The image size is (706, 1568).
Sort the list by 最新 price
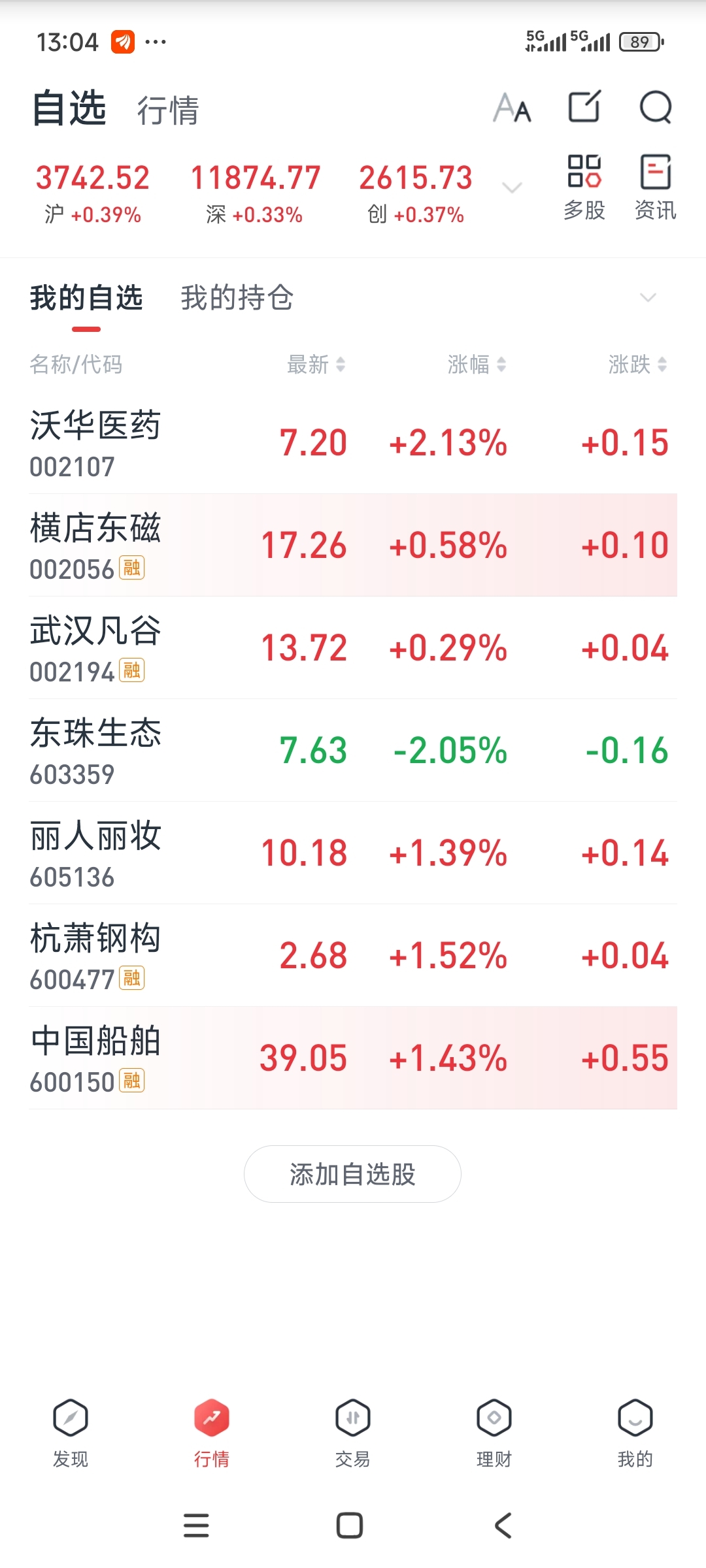tap(316, 365)
